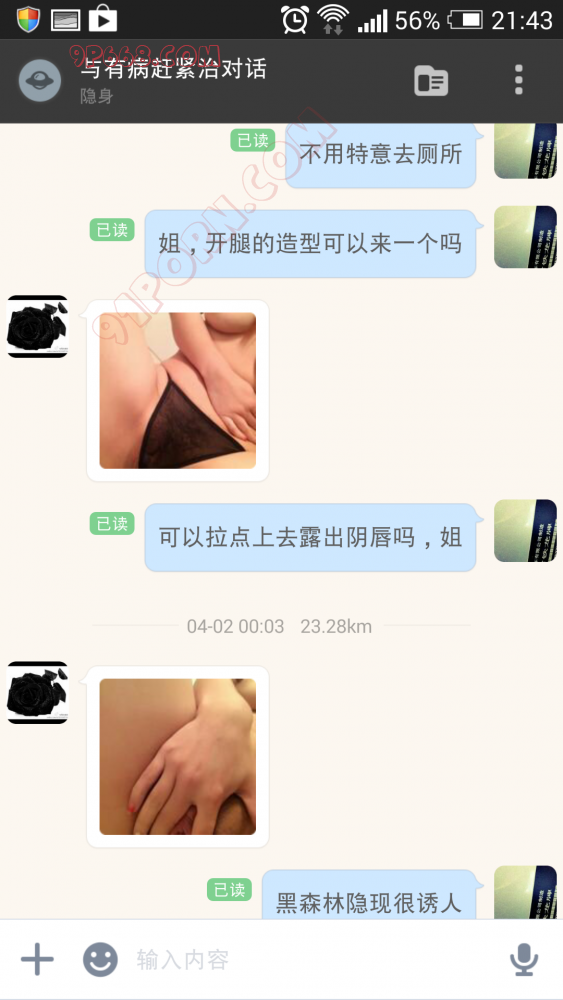This screenshot has height=1000, width=563.
Task: Tap the microphone voice input icon
Action: click(524, 959)
